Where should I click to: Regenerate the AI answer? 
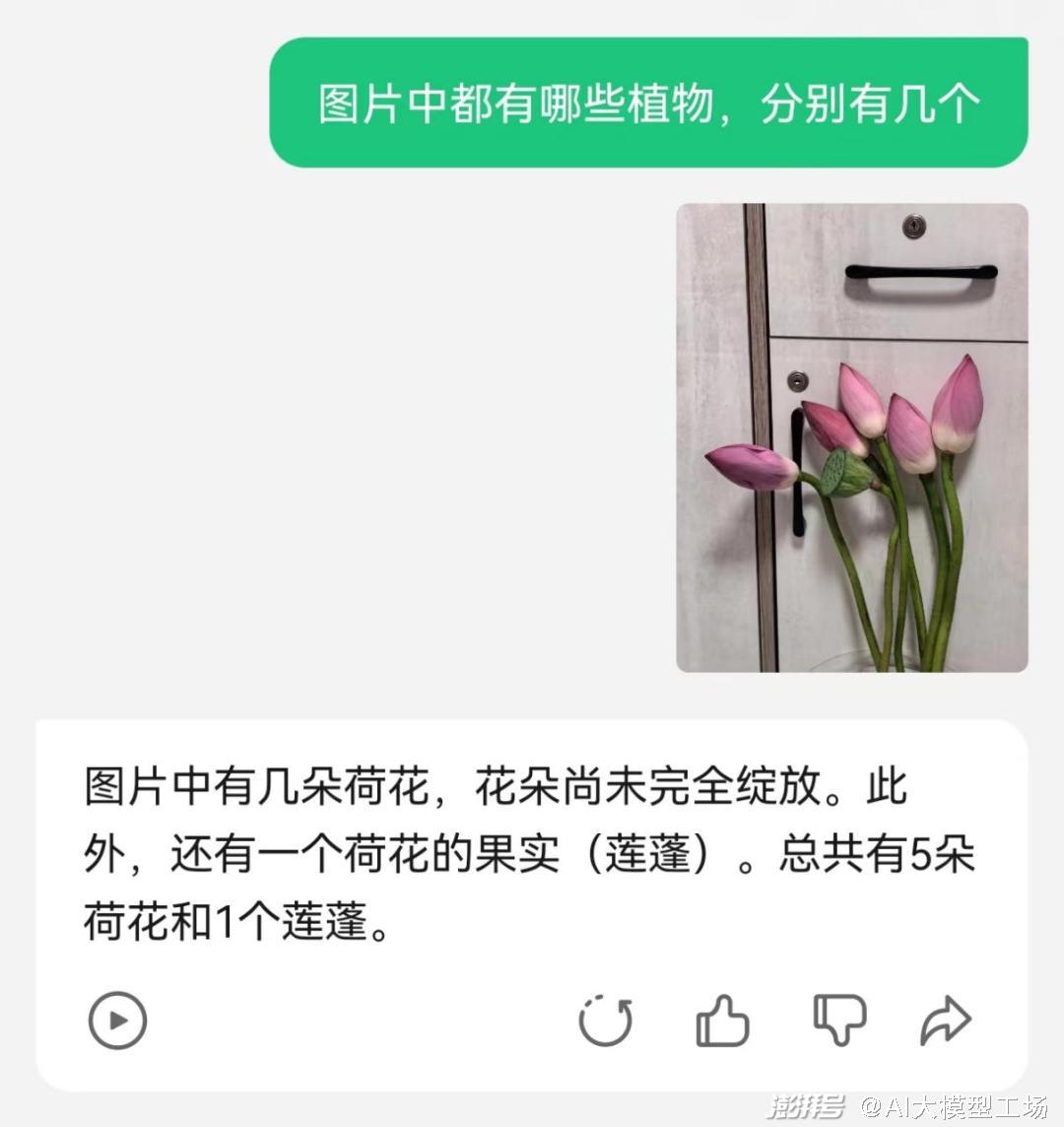click(x=605, y=1020)
